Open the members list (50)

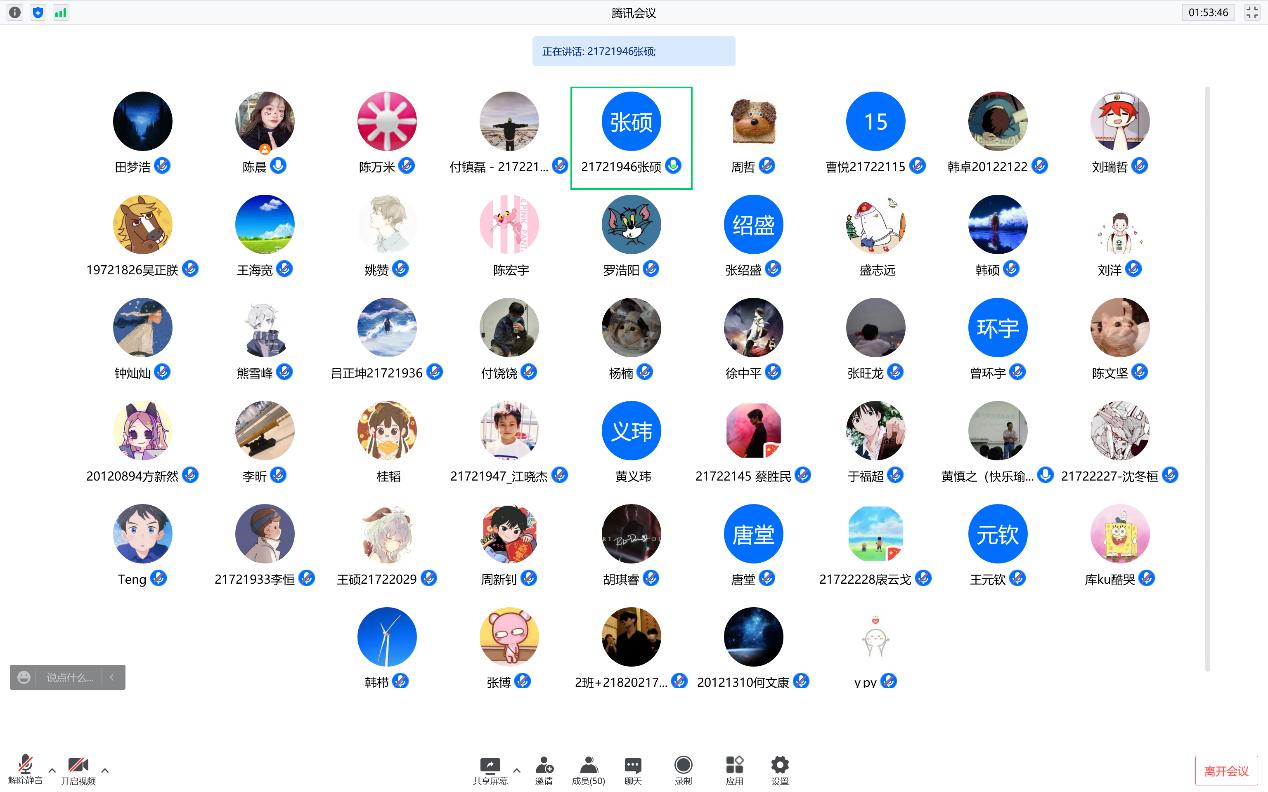pyautogui.click(x=588, y=768)
